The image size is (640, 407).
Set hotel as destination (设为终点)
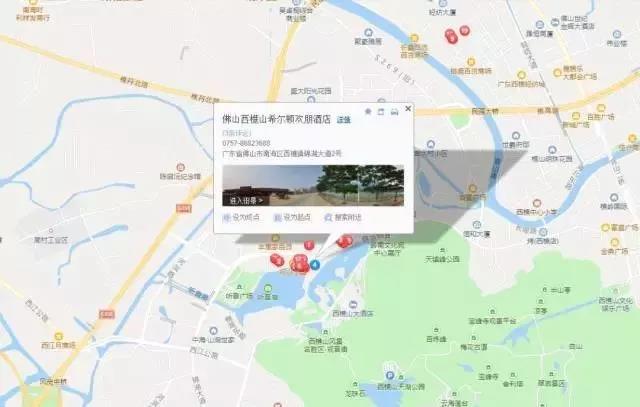[x=243, y=217]
